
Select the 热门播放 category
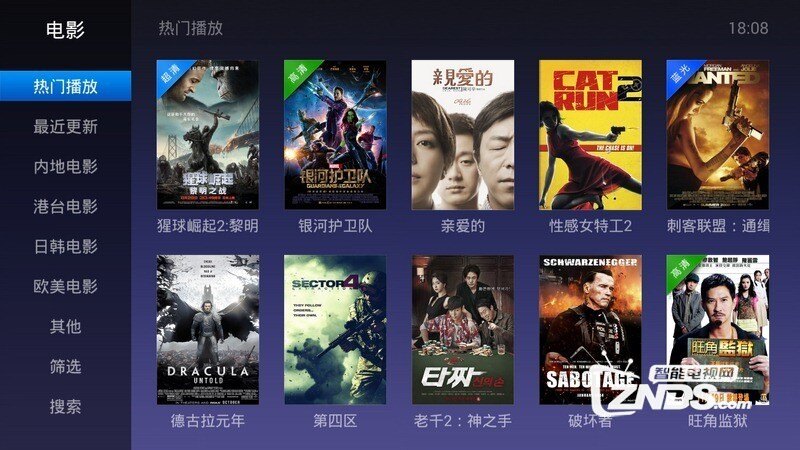[65, 86]
